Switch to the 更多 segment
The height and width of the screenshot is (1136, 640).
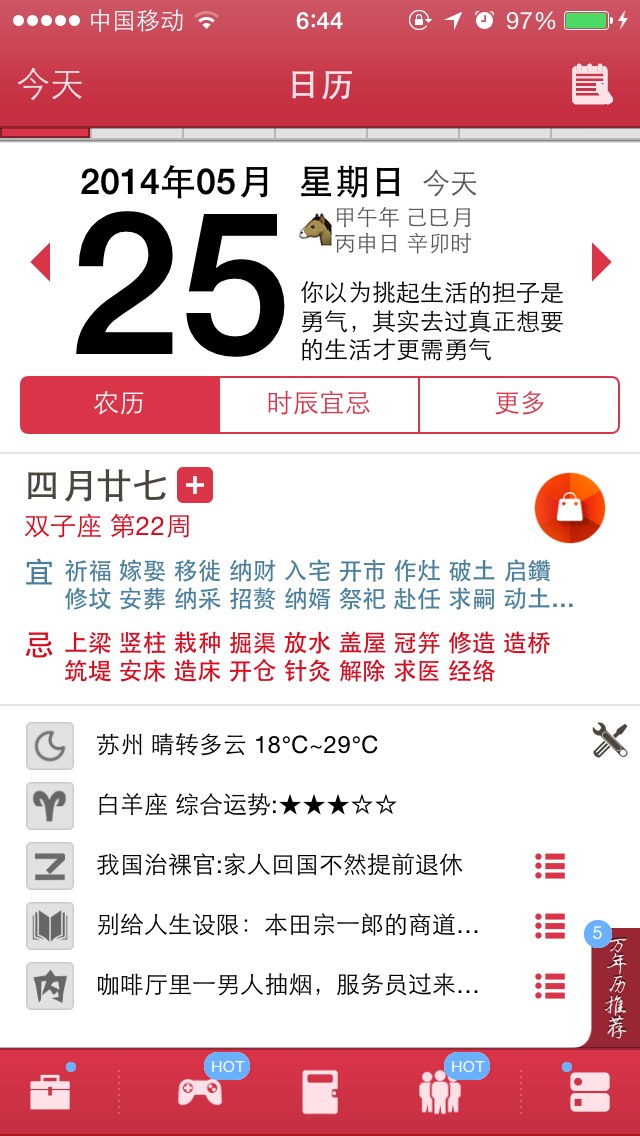[519, 404]
